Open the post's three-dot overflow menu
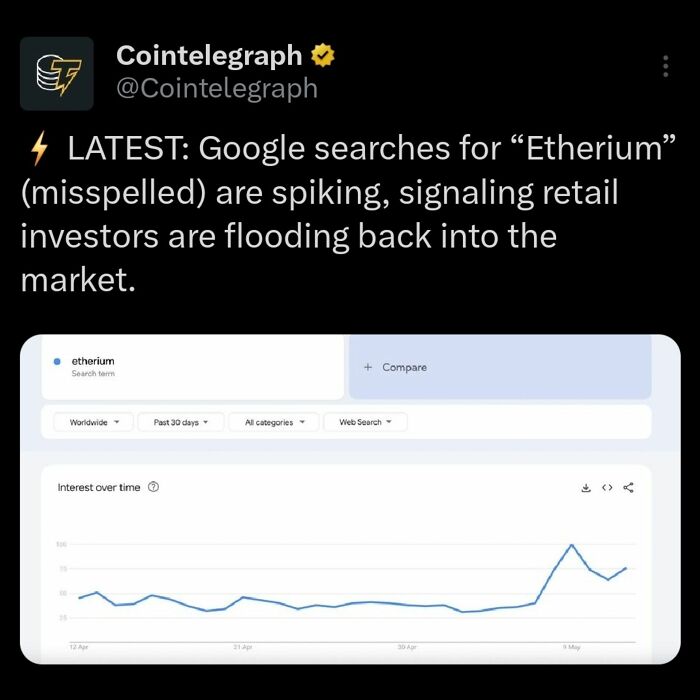 (x=665, y=66)
